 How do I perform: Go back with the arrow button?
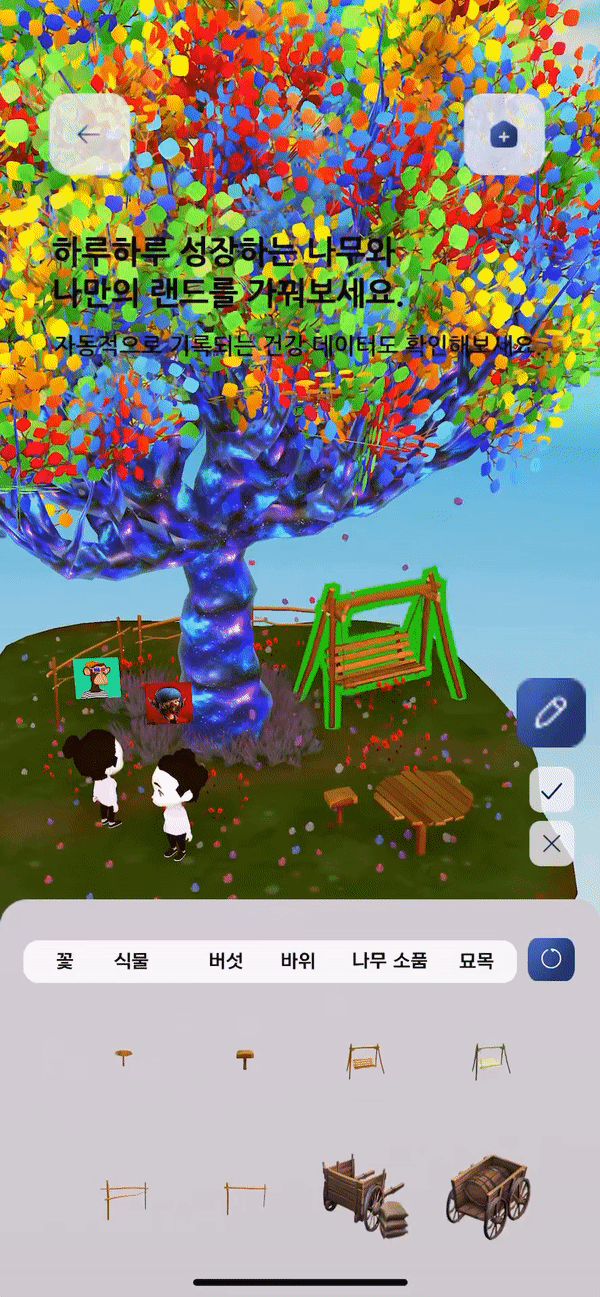point(89,135)
